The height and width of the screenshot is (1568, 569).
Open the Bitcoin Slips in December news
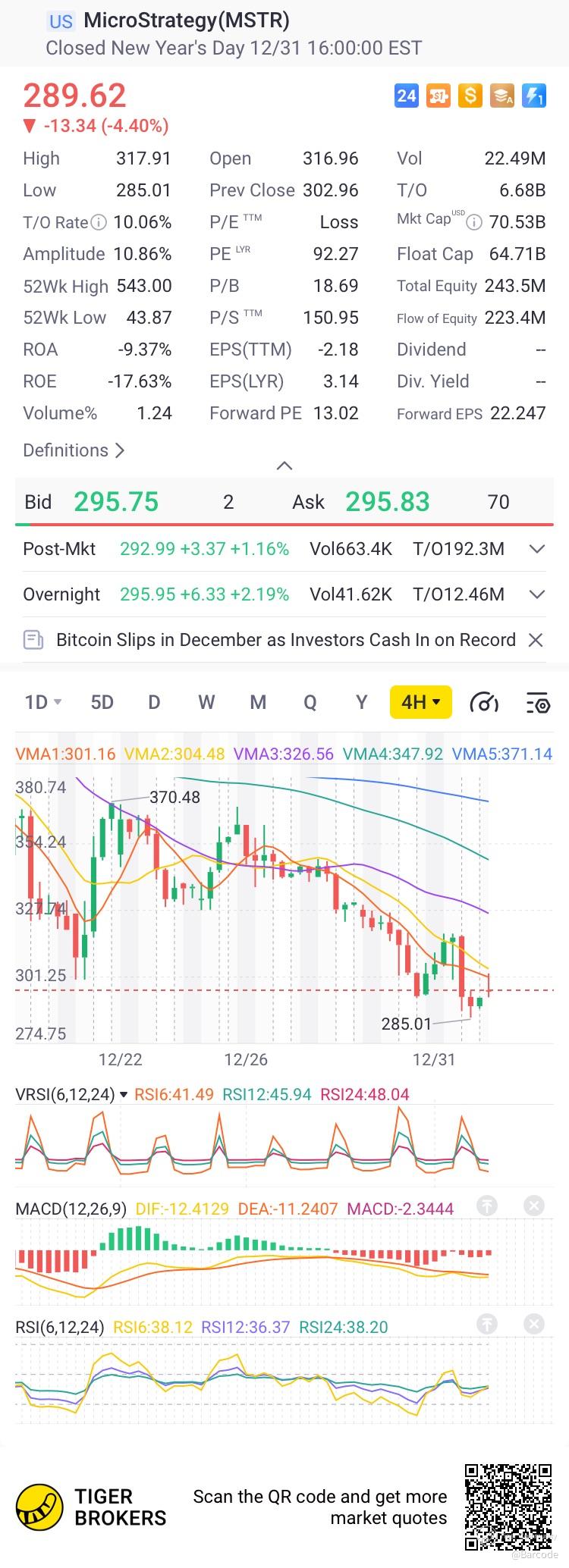click(285, 640)
